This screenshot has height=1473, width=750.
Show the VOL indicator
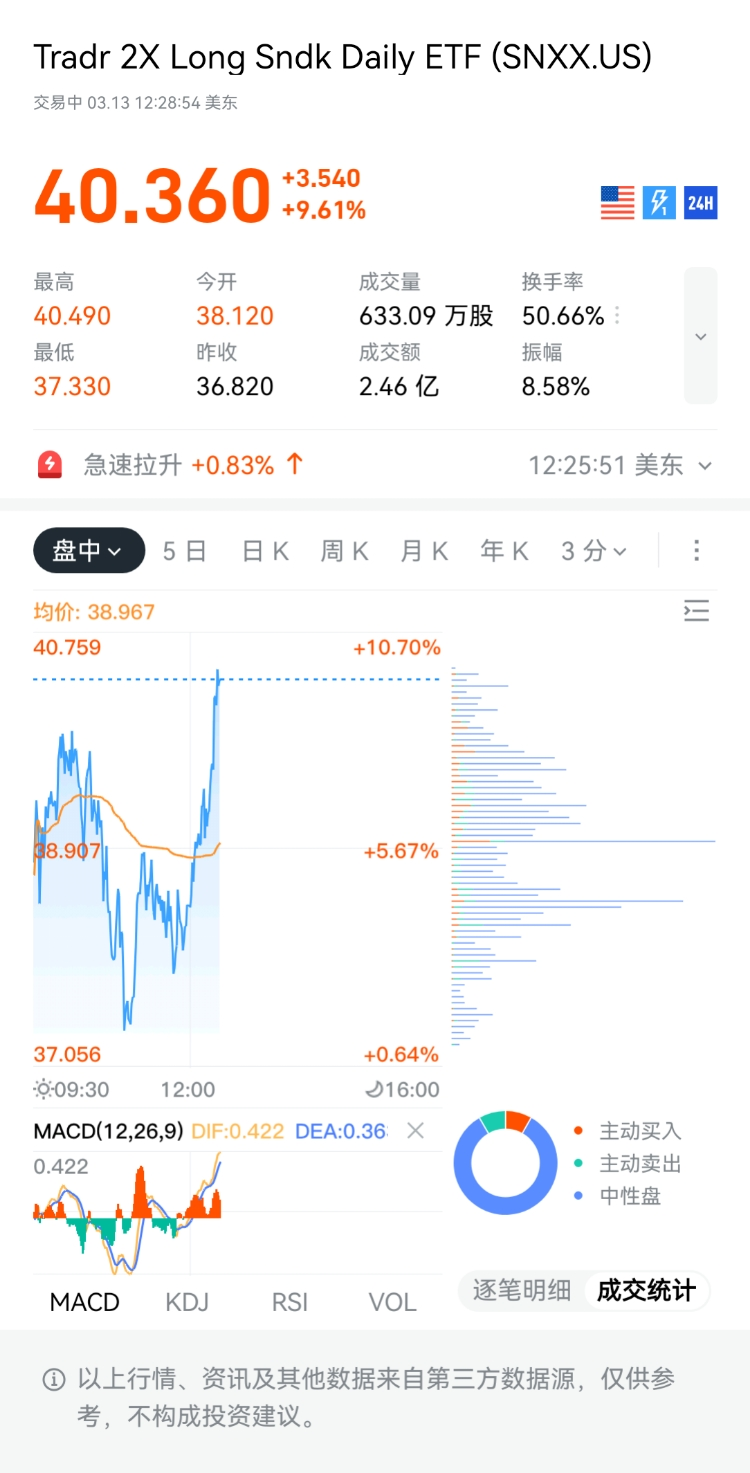(x=392, y=1302)
